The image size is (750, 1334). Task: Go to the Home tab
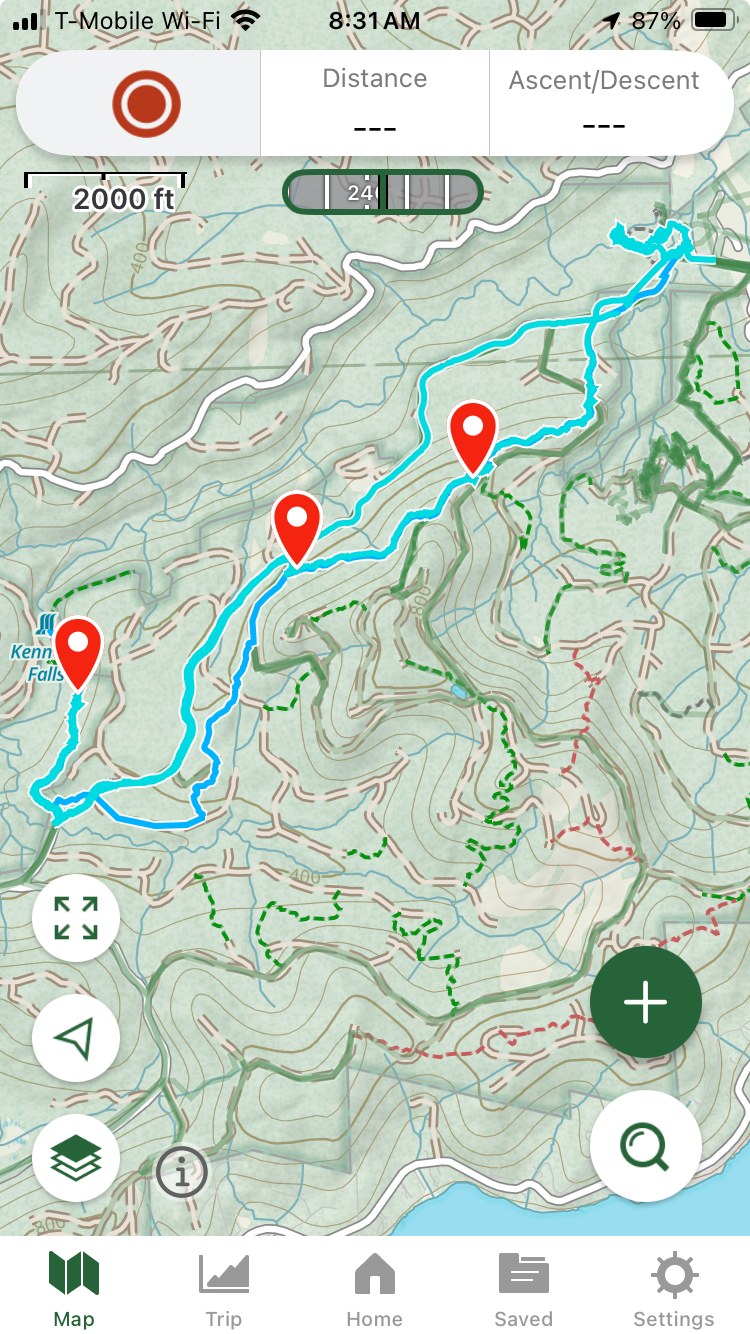[375, 1290]
